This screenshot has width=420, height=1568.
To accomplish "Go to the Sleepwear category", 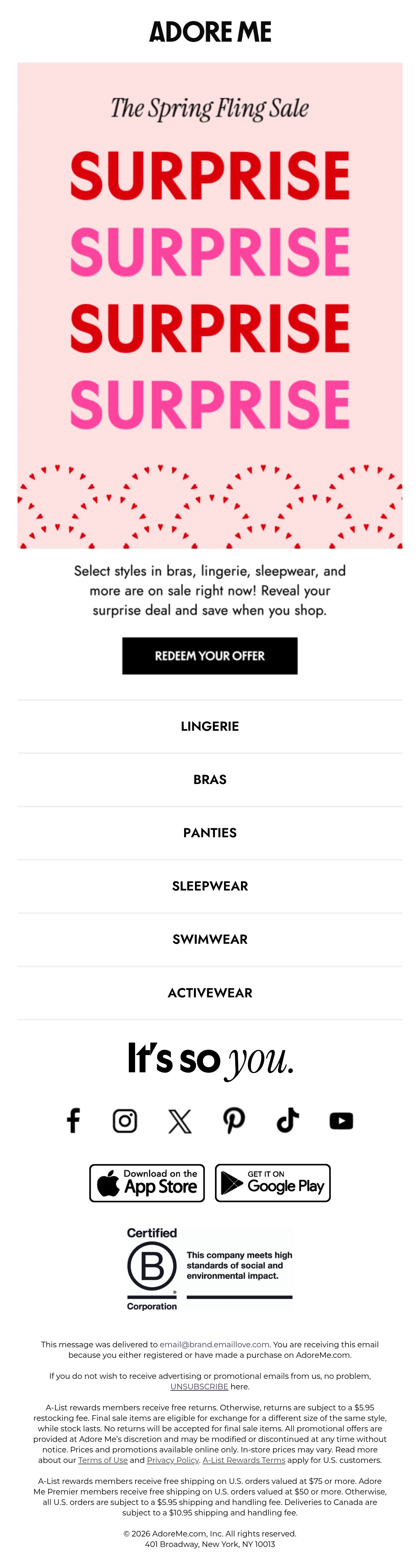I will tap(210, 886).
